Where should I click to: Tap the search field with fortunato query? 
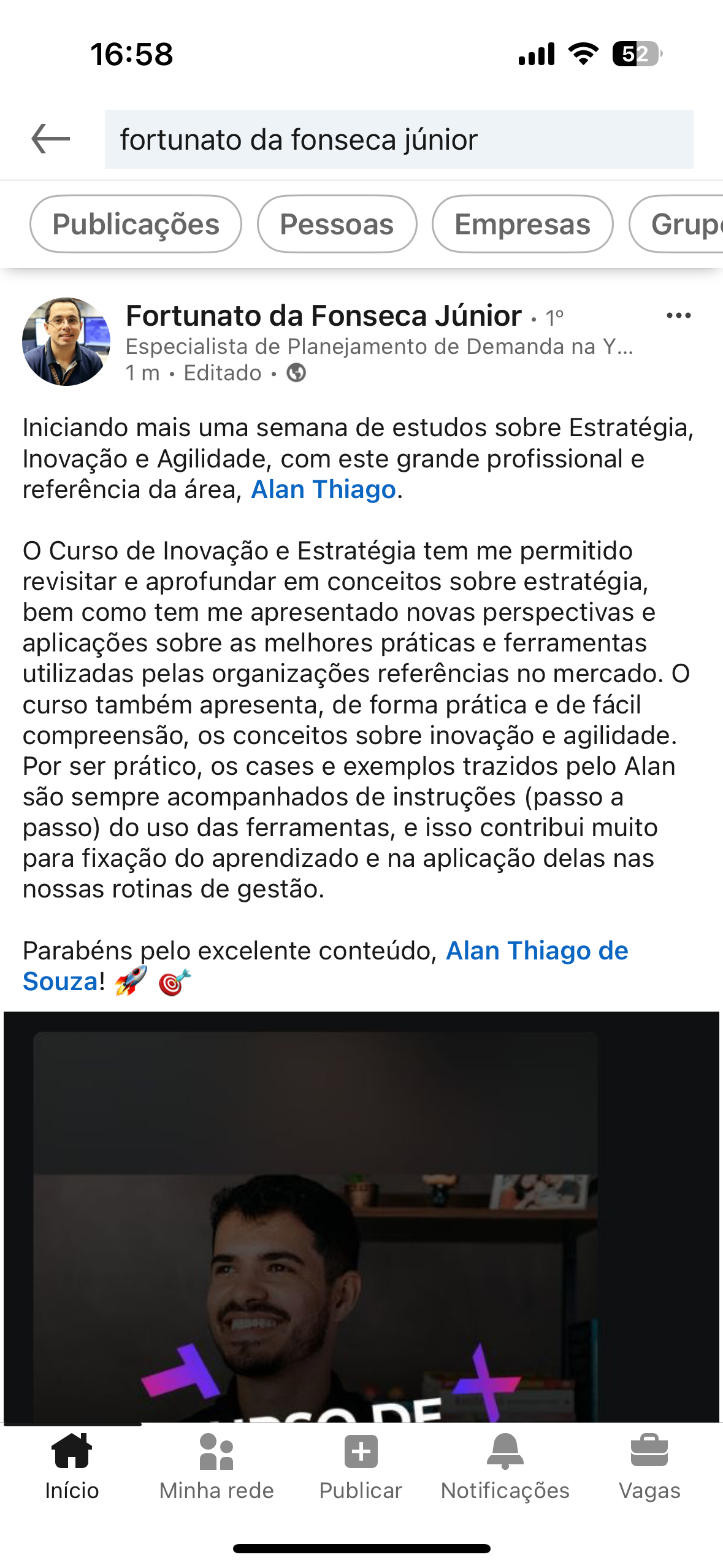coord(399,139)
